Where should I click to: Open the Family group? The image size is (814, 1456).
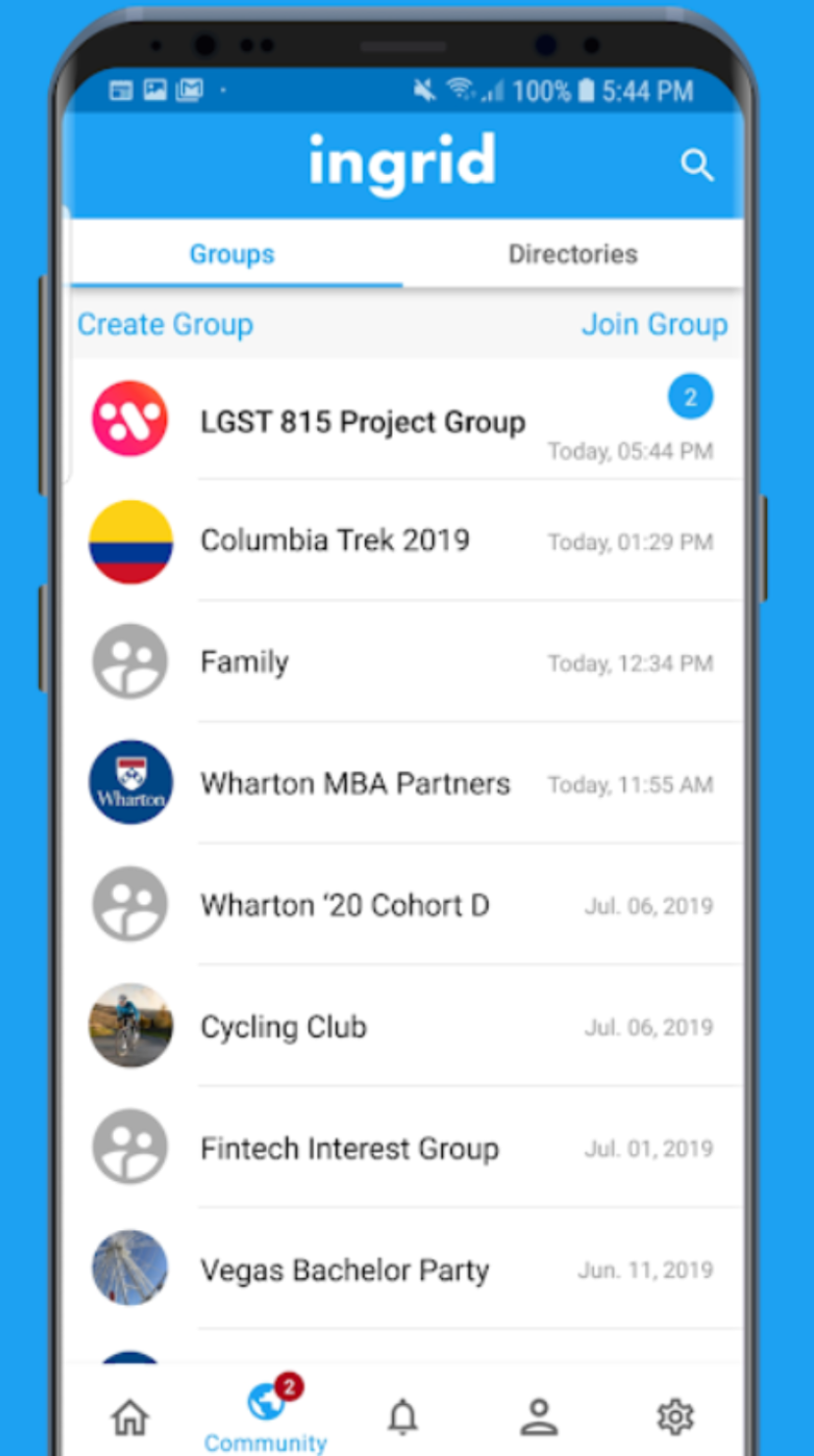[x=244, y=662]
